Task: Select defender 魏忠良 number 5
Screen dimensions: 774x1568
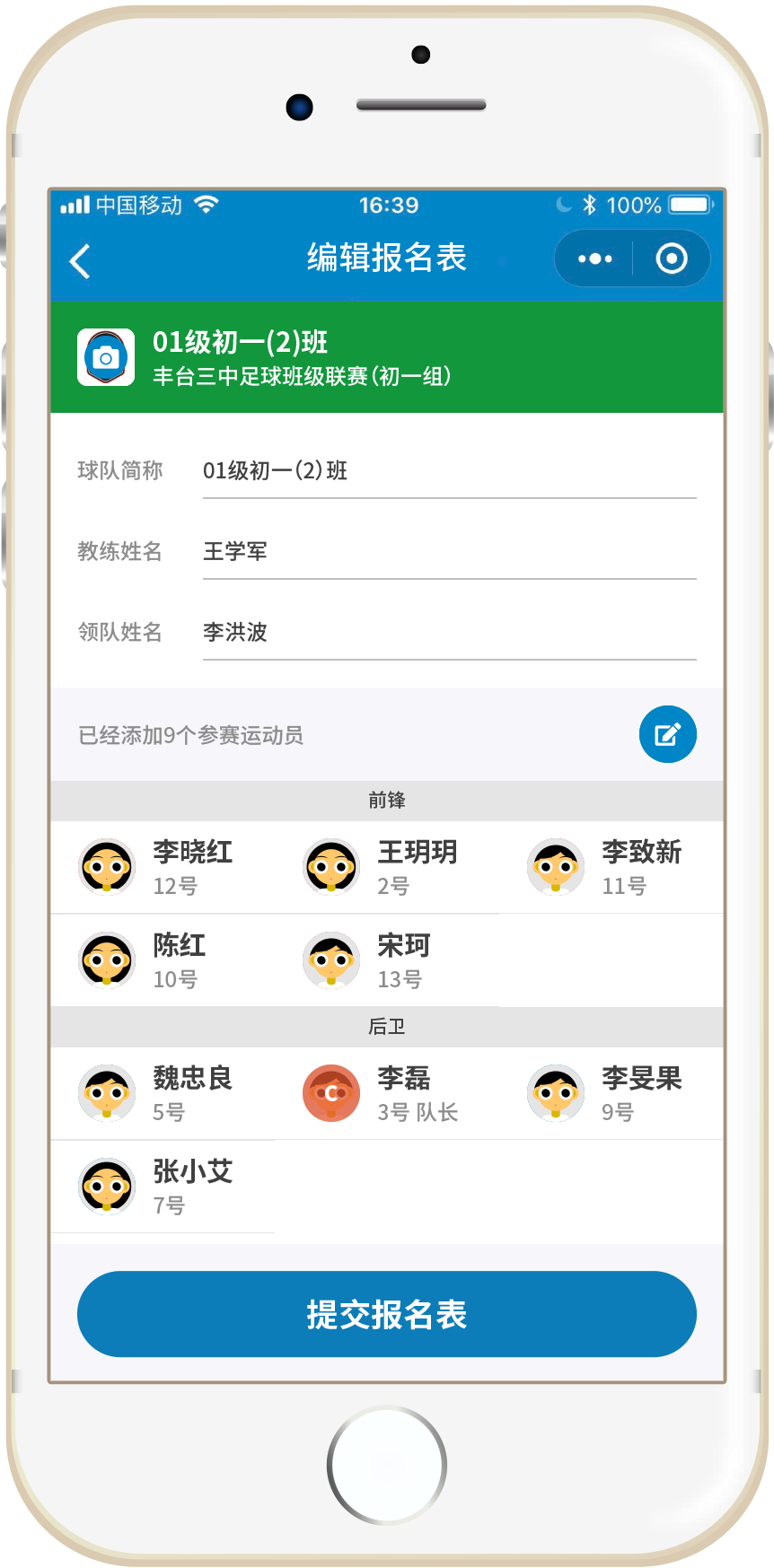Action: tap(162, 1093)
